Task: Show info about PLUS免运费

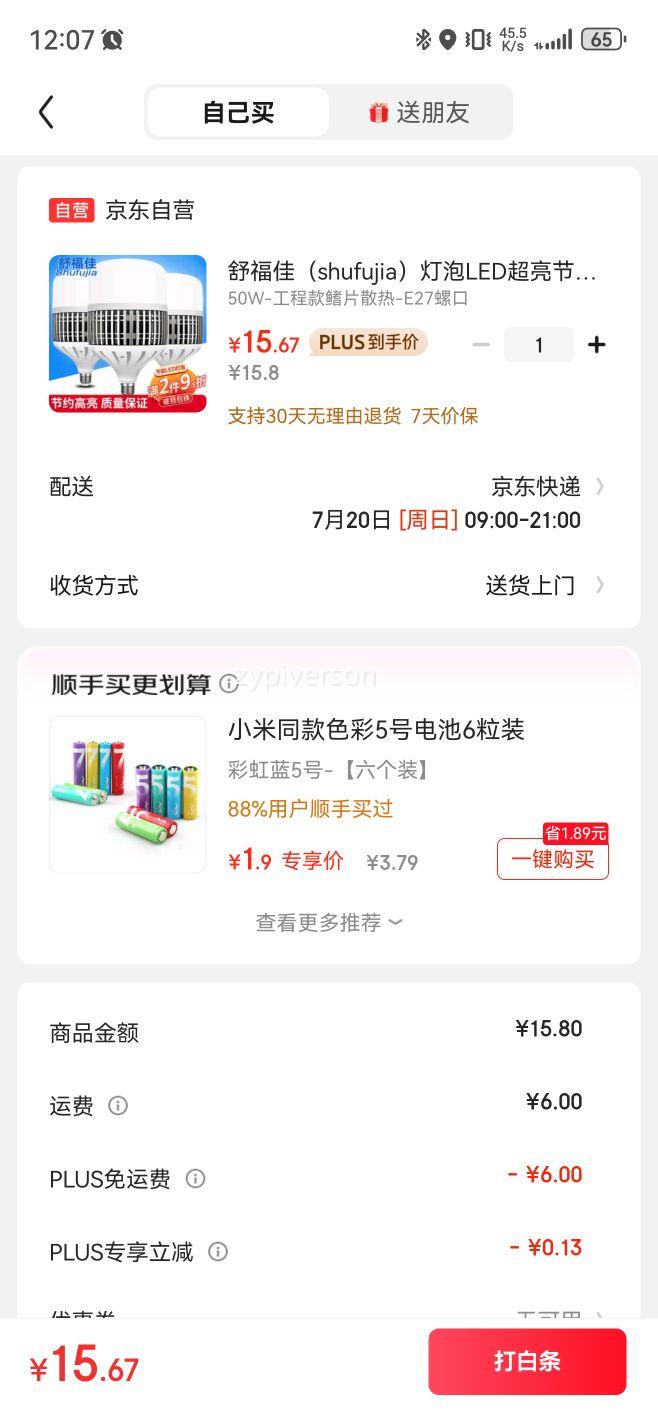Action: pos(196,1178)
